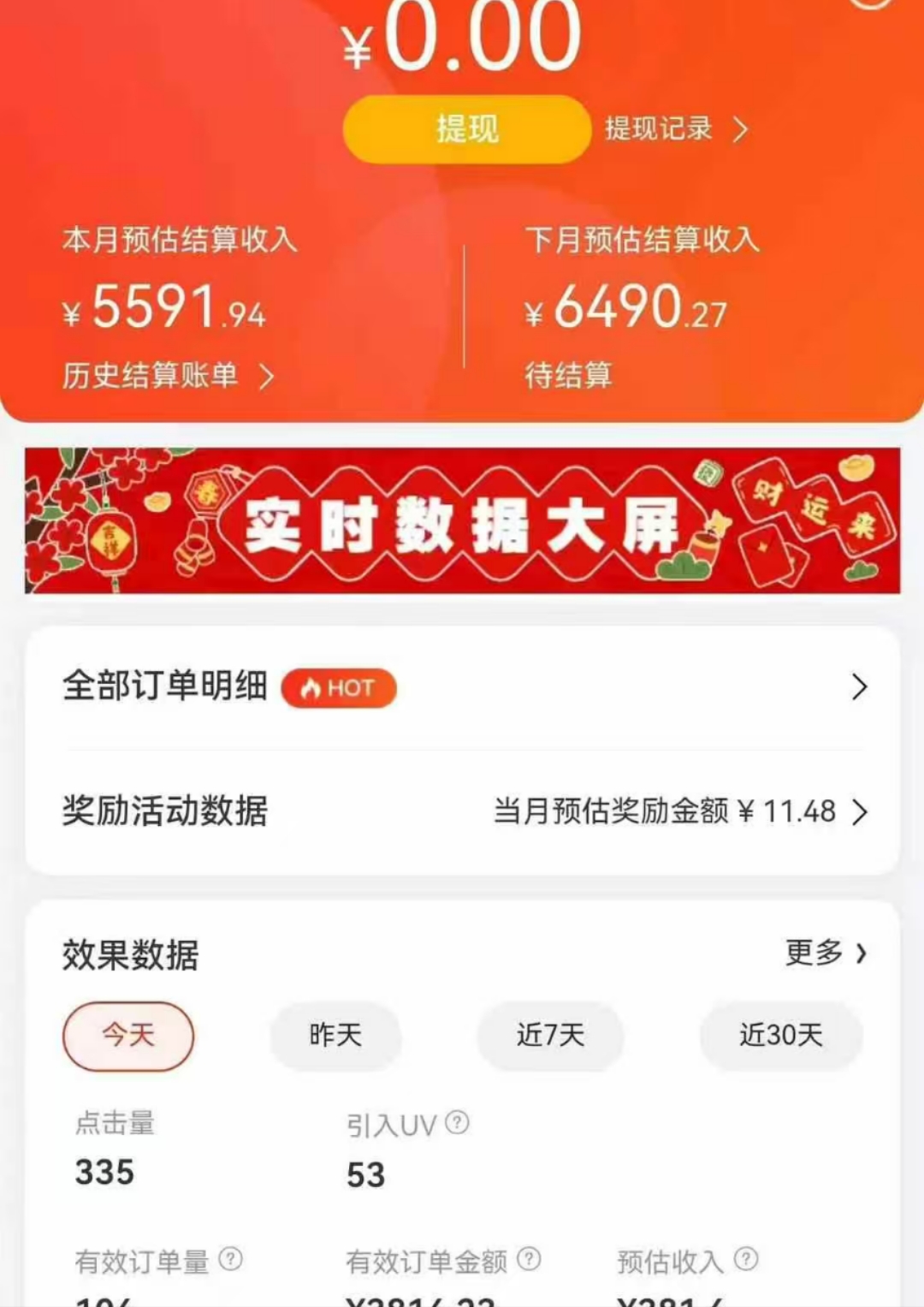Show help for 引入UV
Viewport: 924px width, 1307px height.
[x=458, y=1122]
